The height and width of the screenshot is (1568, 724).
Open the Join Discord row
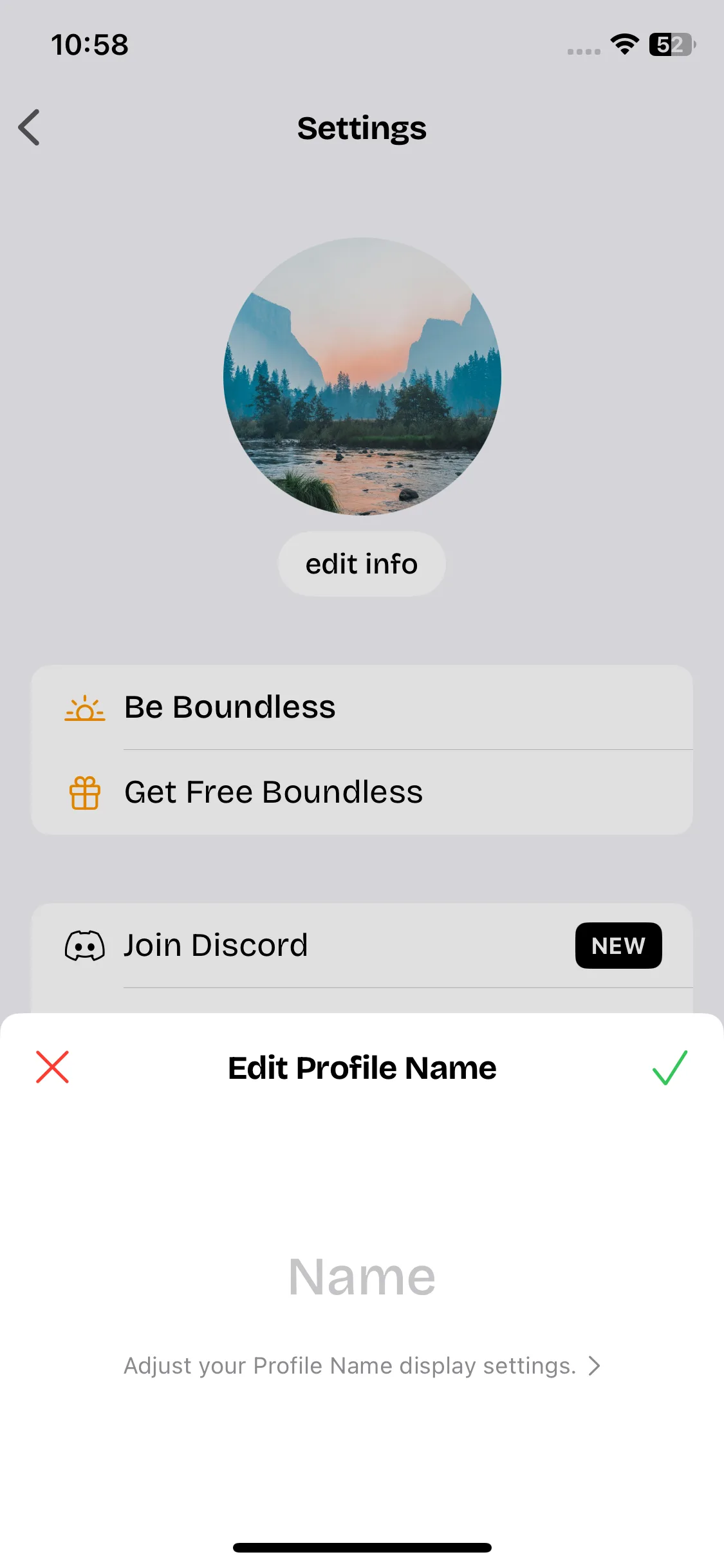click(362, 946)
